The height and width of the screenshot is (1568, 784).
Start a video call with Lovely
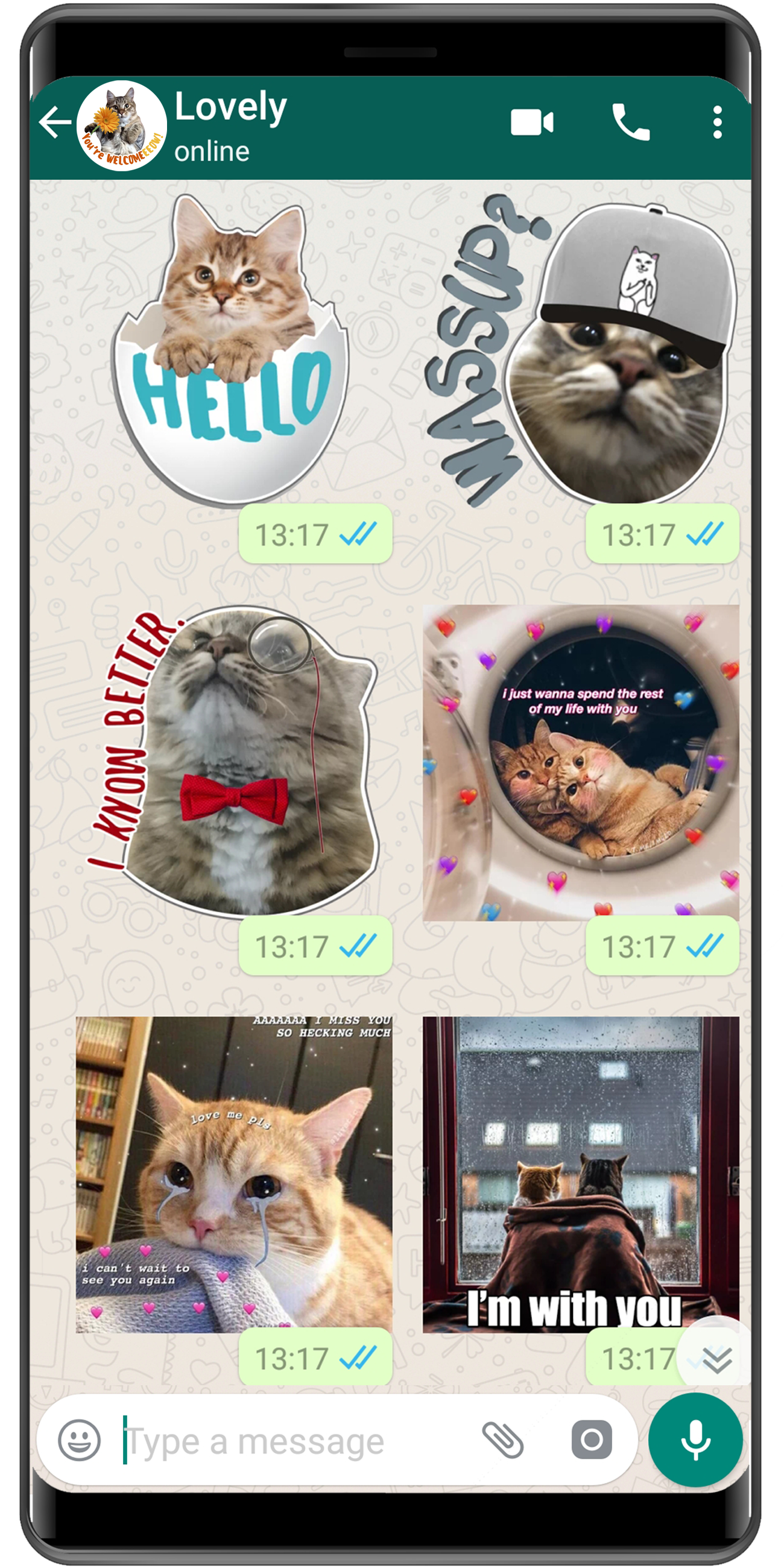click(531, 124)
